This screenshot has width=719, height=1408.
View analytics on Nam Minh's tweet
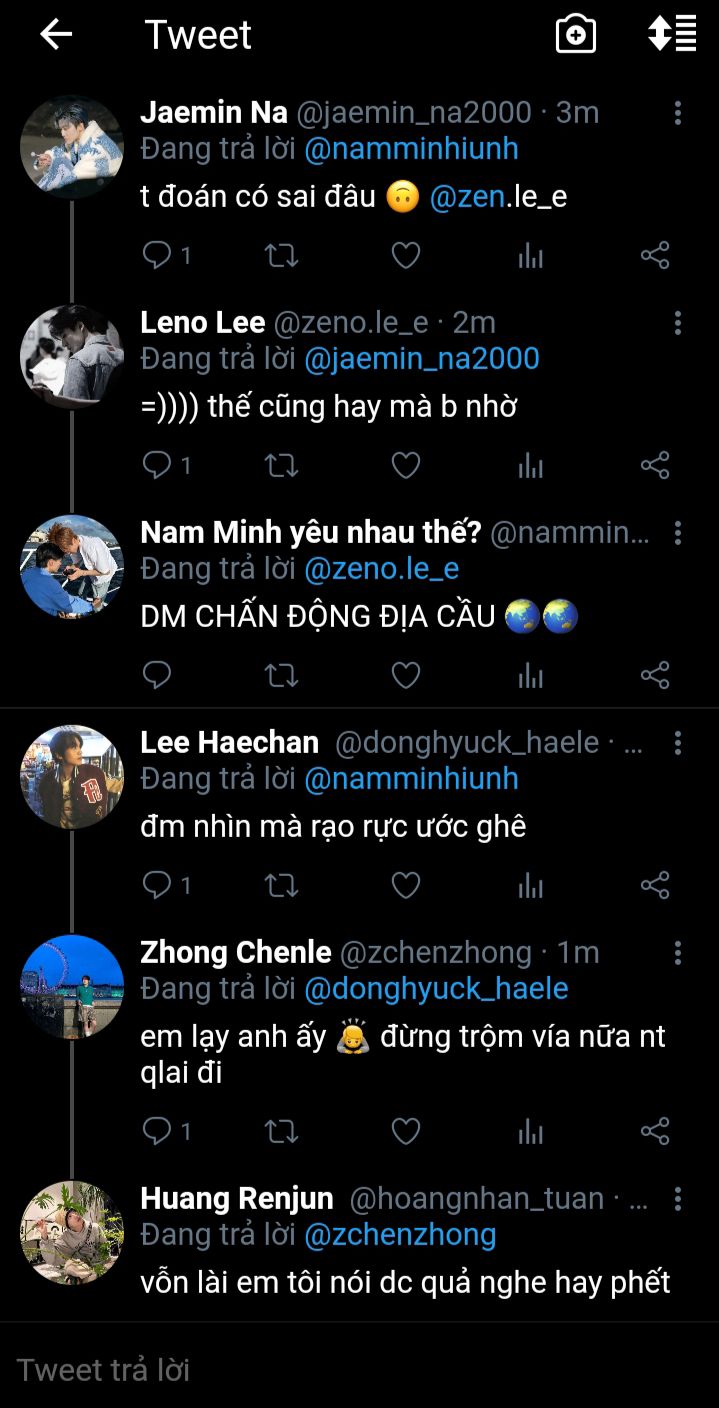point(531,675)
